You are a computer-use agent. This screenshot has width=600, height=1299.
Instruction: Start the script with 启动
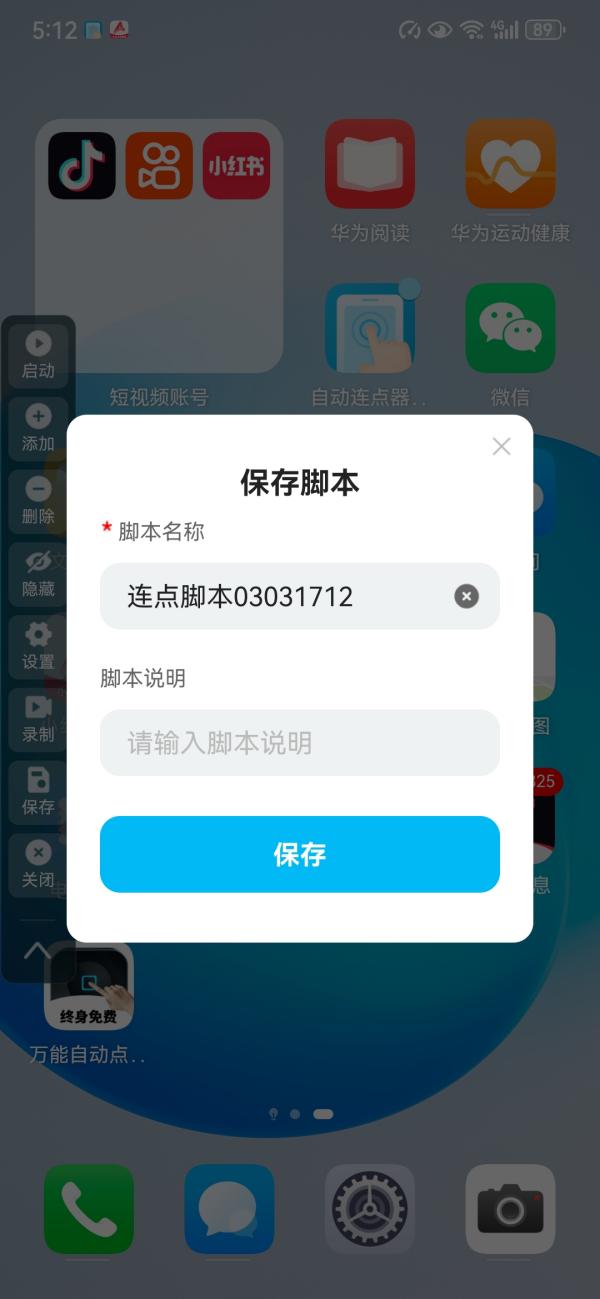point(38,355)
